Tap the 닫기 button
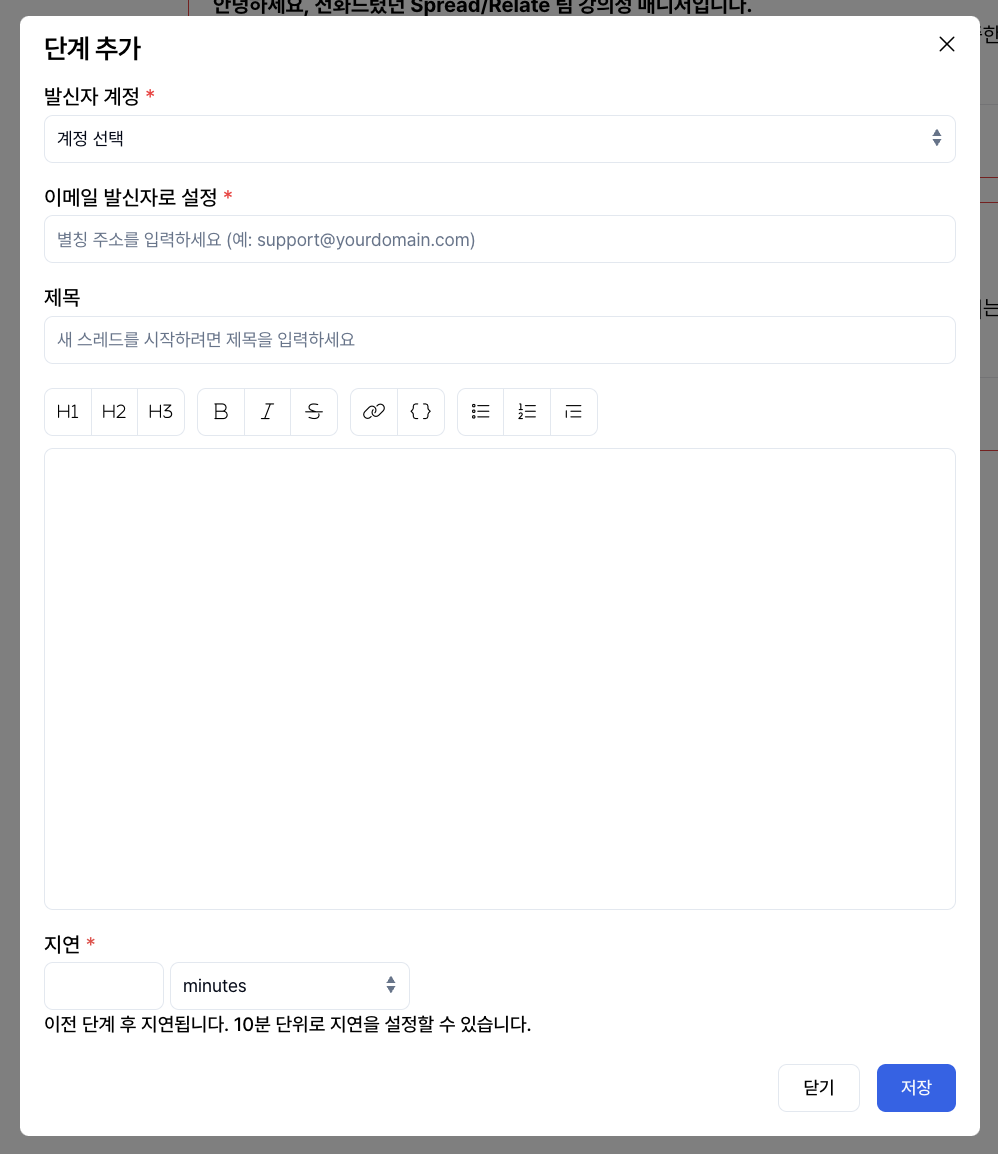The height and width of the screenshot is (1154, 998). (x=818, y=1088)
